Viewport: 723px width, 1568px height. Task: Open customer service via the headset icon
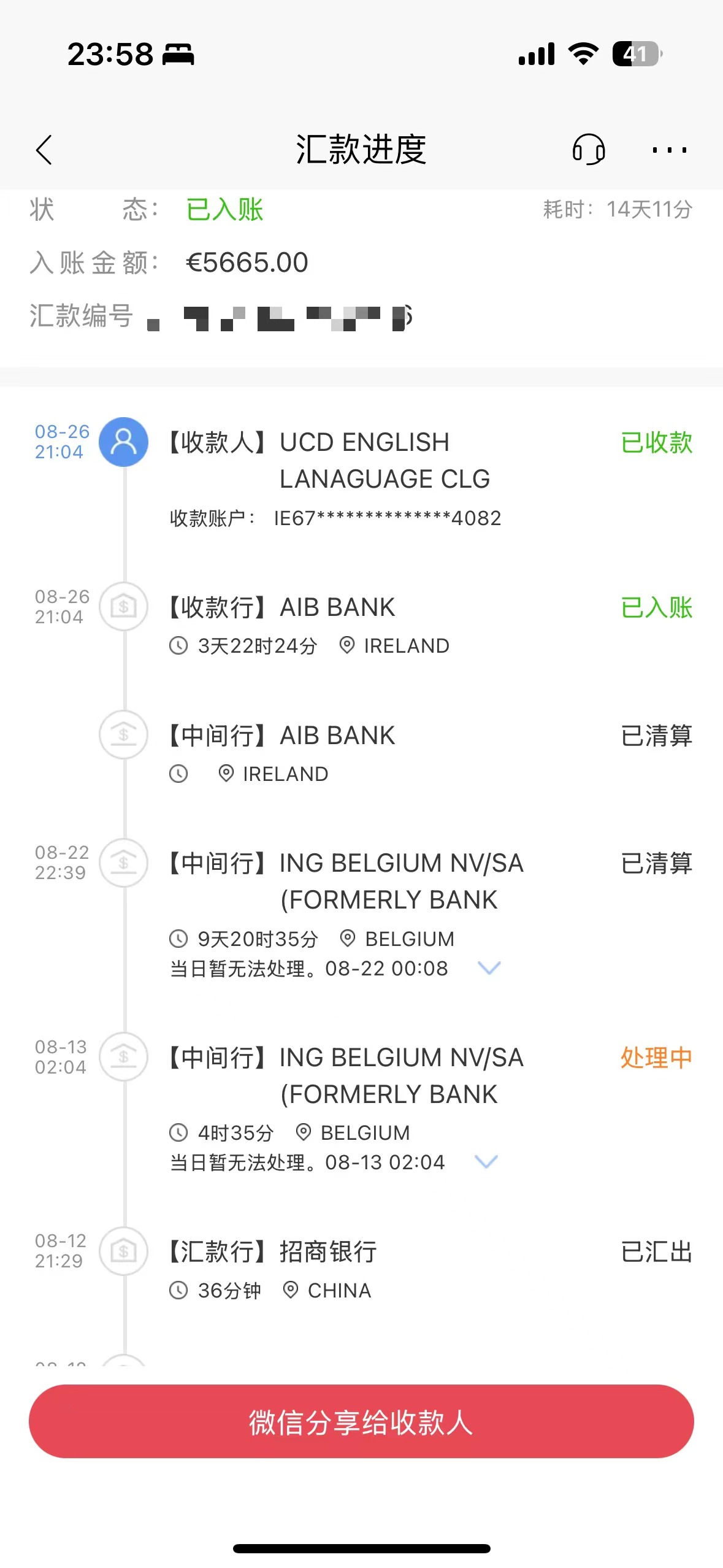(588, 149)
